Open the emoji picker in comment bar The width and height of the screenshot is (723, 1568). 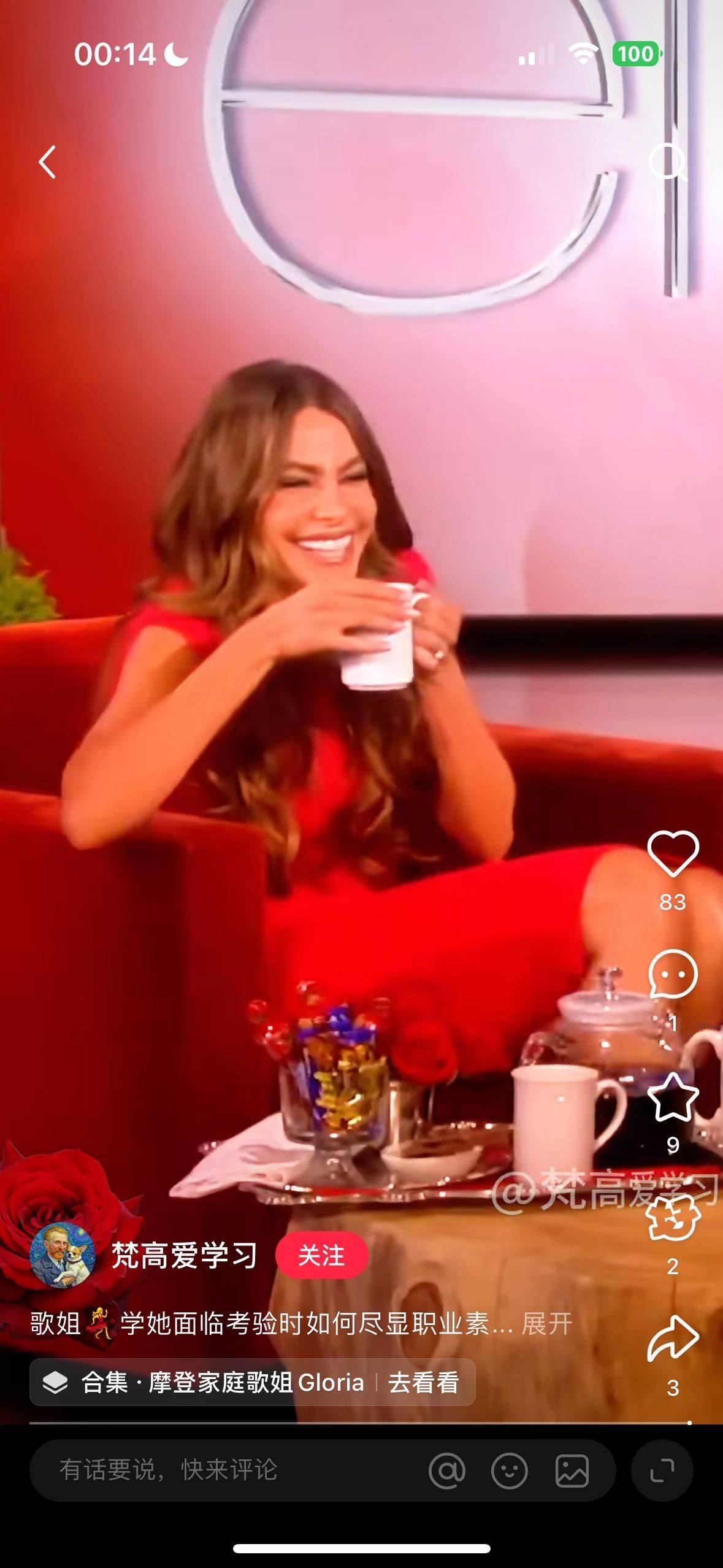pyautogui.click(x=510, y=1470)
